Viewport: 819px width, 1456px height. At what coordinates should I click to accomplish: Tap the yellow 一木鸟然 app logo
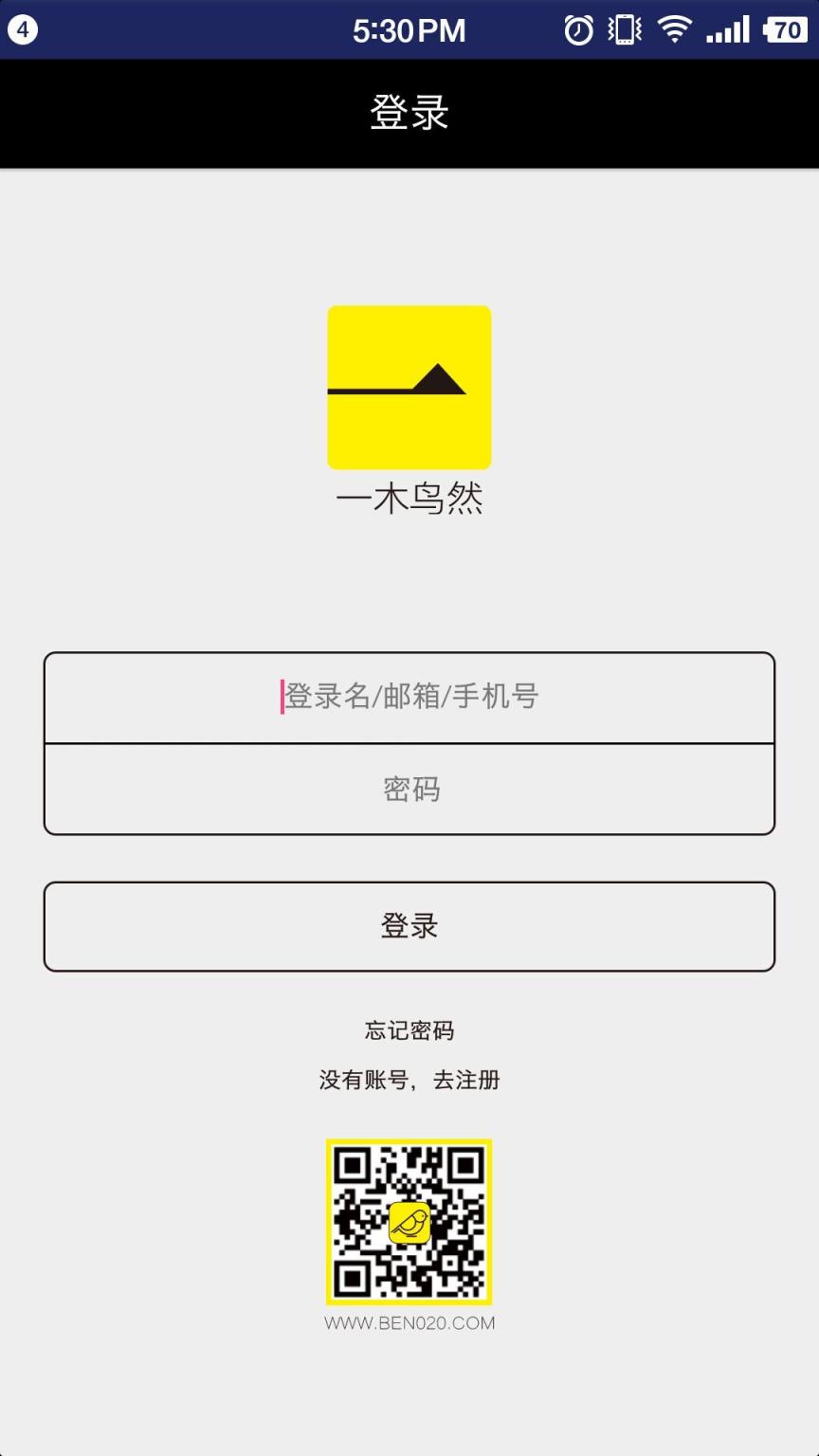click(409, 386)
